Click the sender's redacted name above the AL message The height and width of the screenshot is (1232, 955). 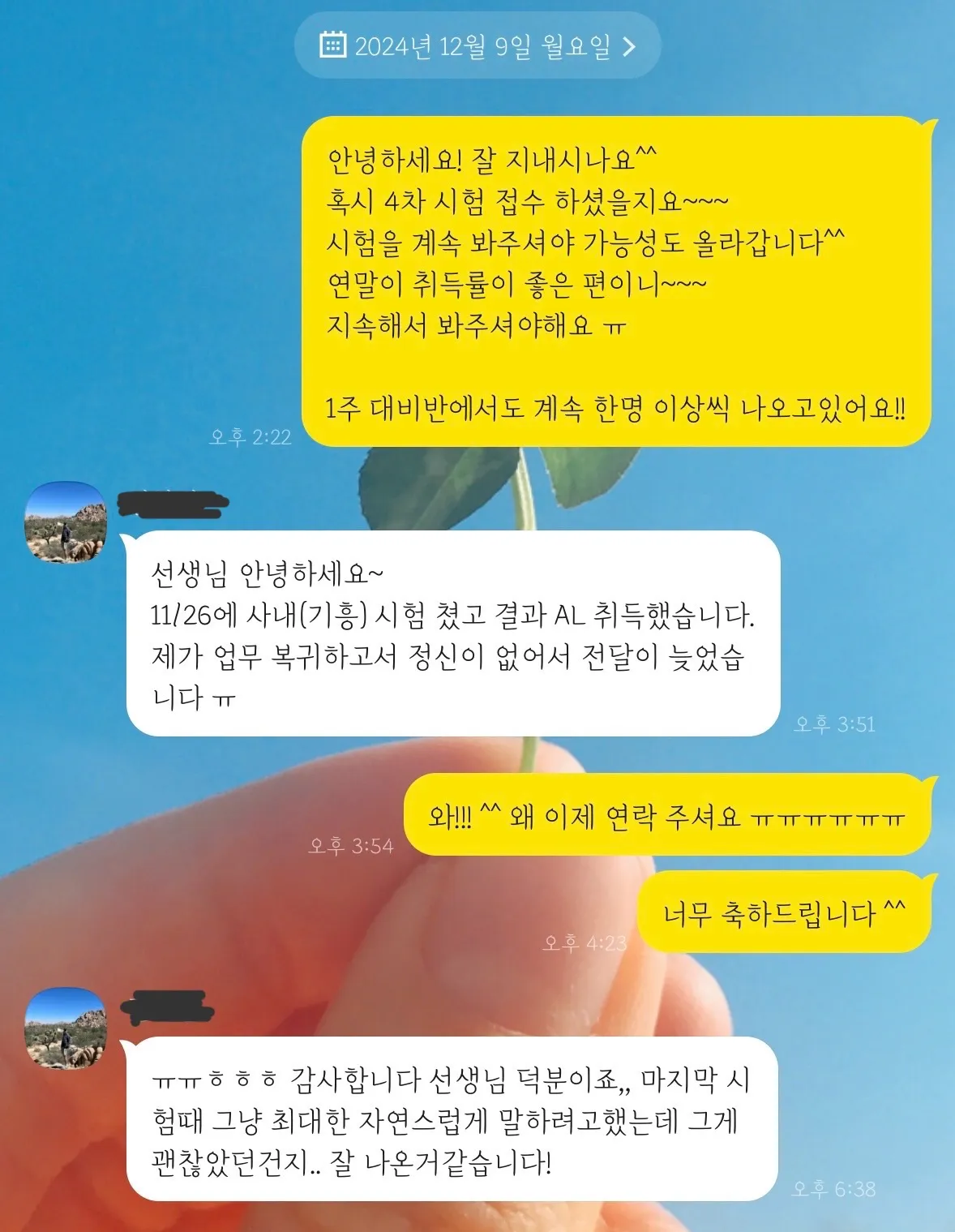(x=174, y=503)
